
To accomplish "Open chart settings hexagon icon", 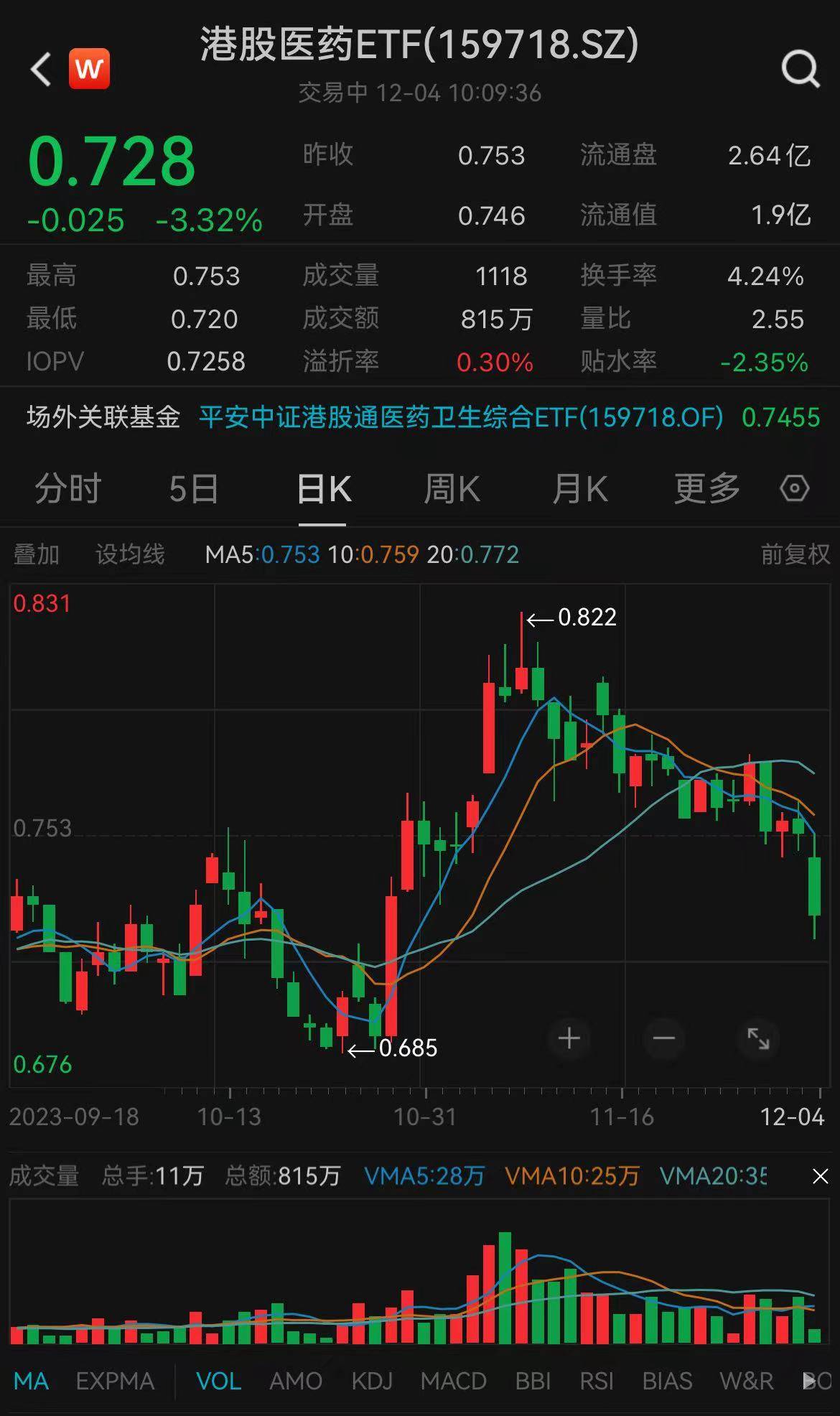I will tap(794, 489).
